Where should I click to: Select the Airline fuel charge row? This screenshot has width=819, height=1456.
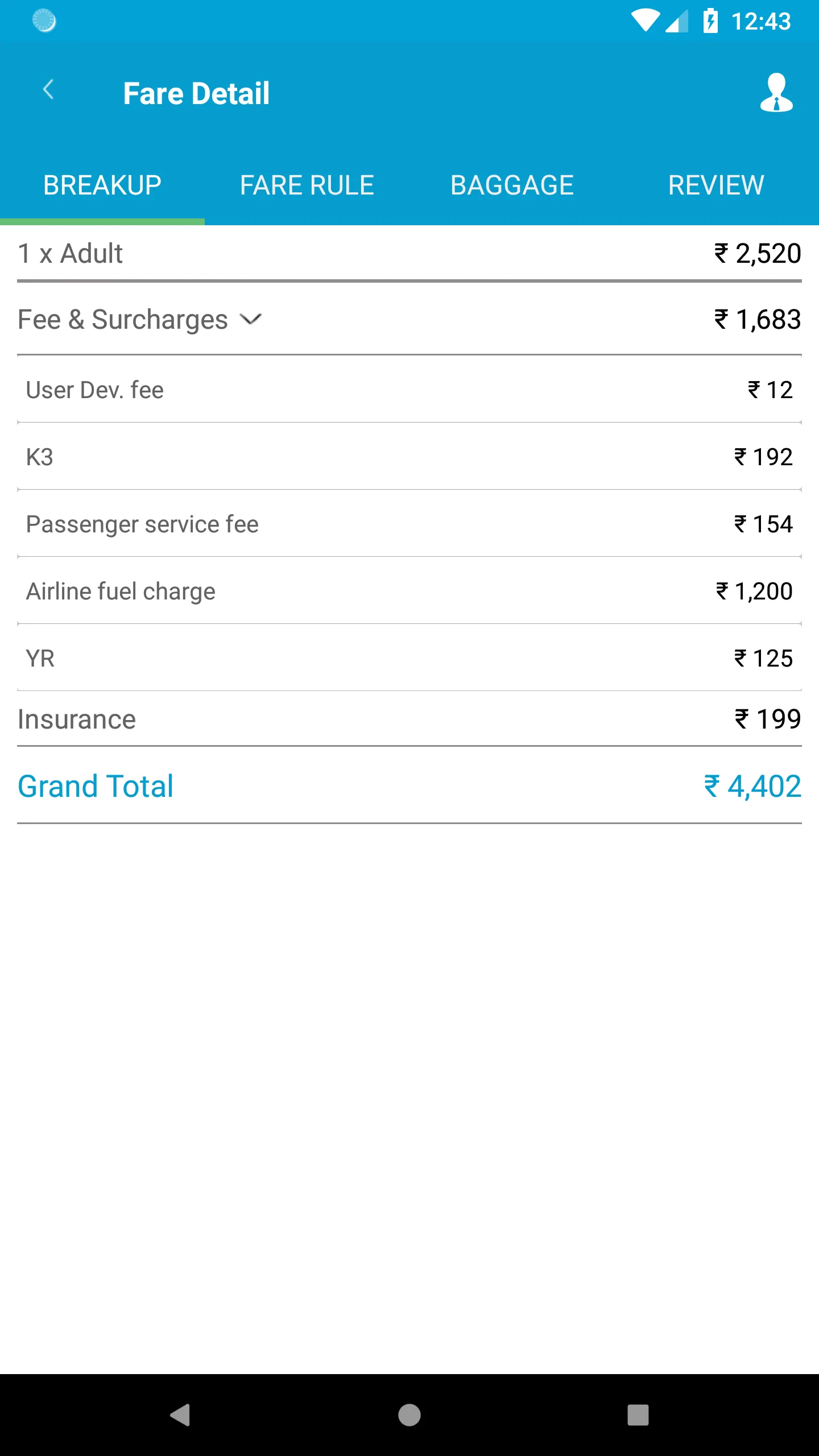[409, 591]
